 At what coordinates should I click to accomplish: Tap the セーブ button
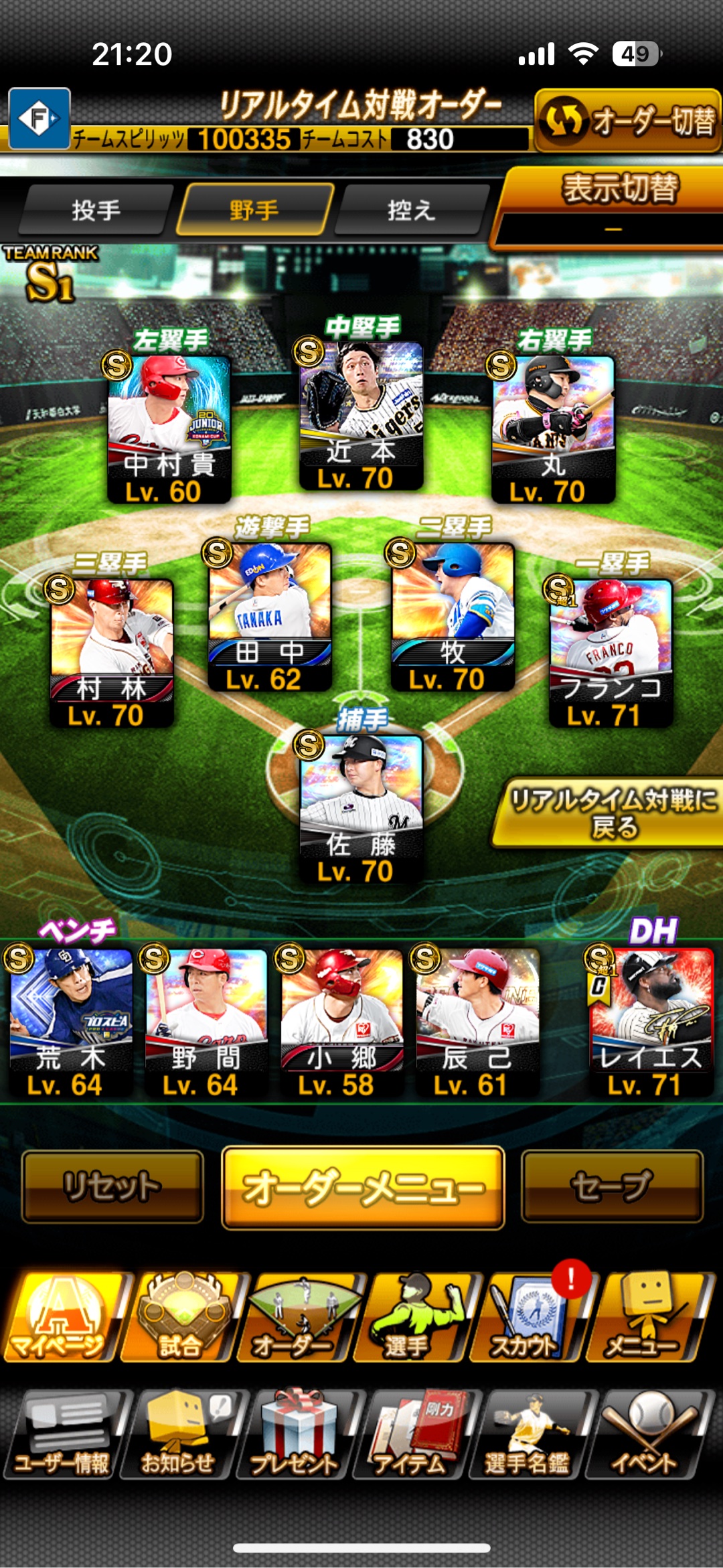[612, 1186]
